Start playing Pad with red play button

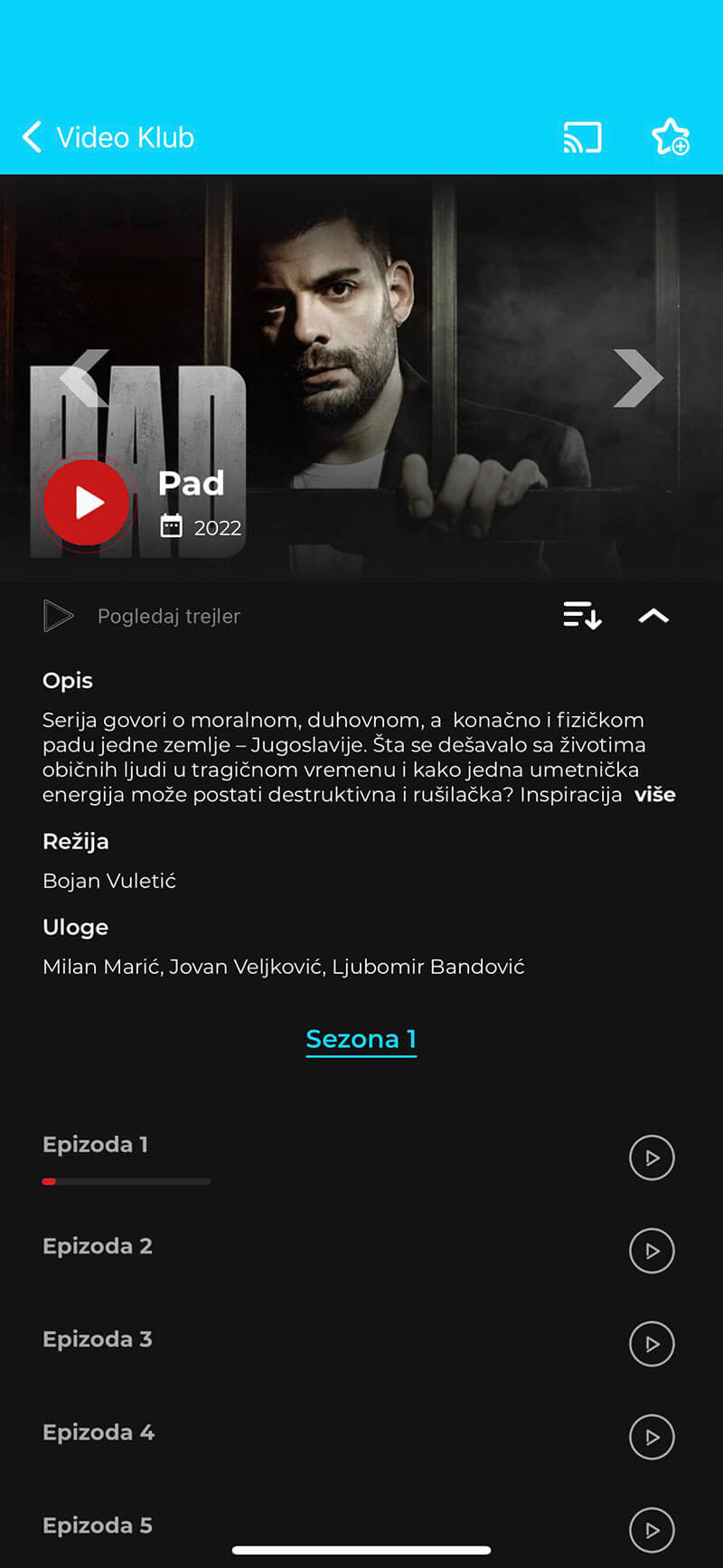tap(87, 503)
